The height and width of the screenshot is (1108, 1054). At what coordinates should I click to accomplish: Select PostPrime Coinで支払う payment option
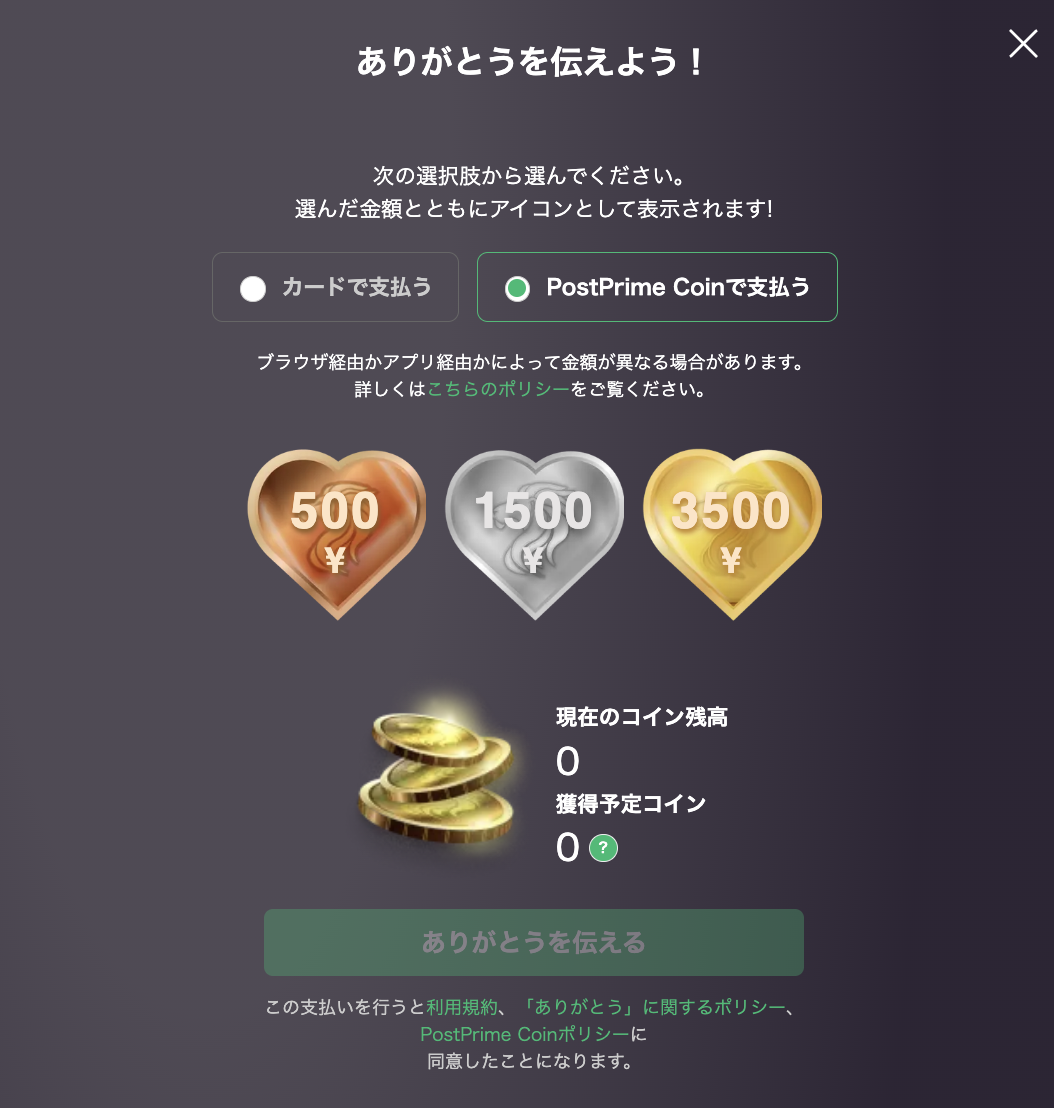click(x=657, y=287)
